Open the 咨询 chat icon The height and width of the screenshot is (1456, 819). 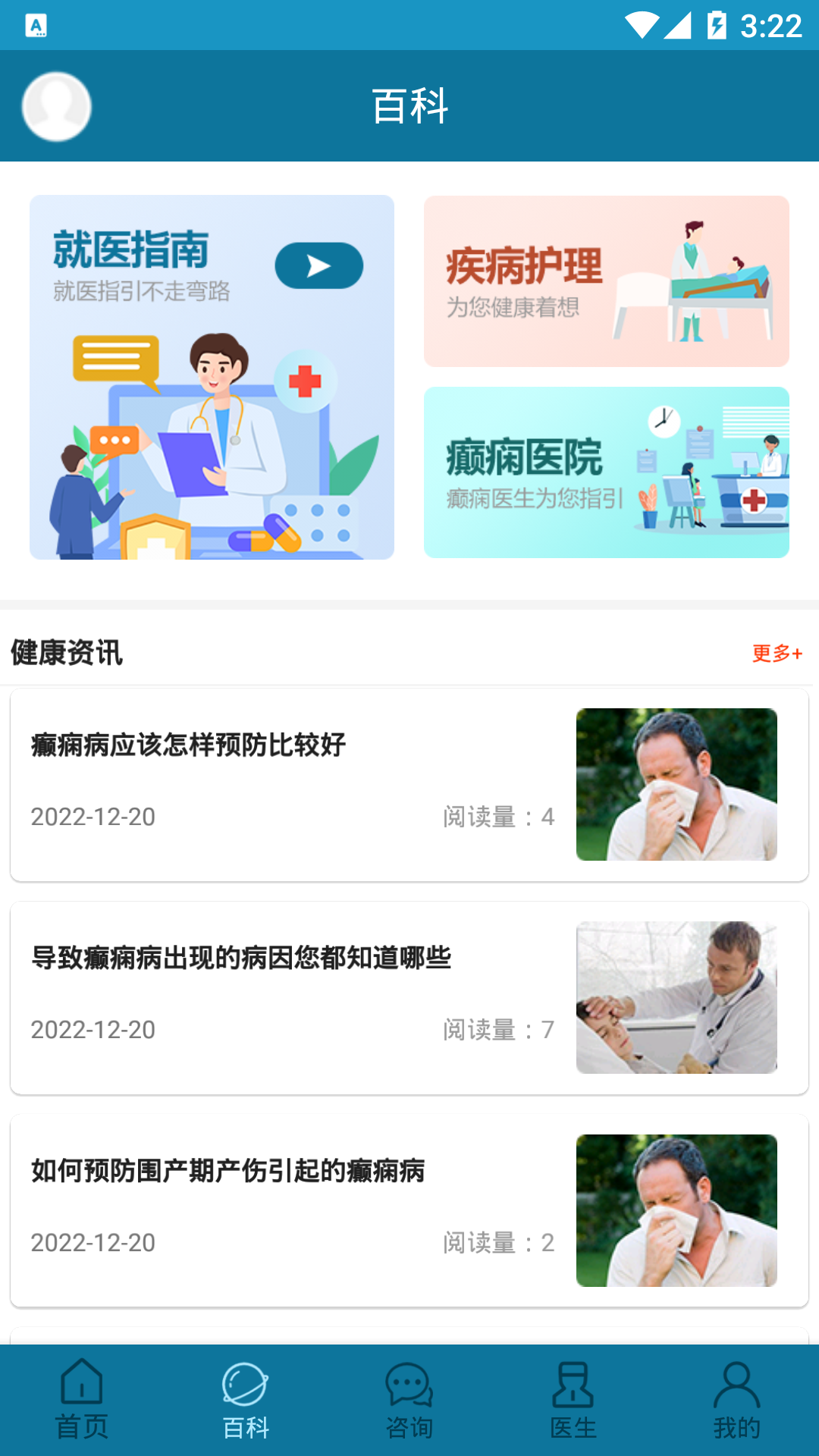[409, 1398]
